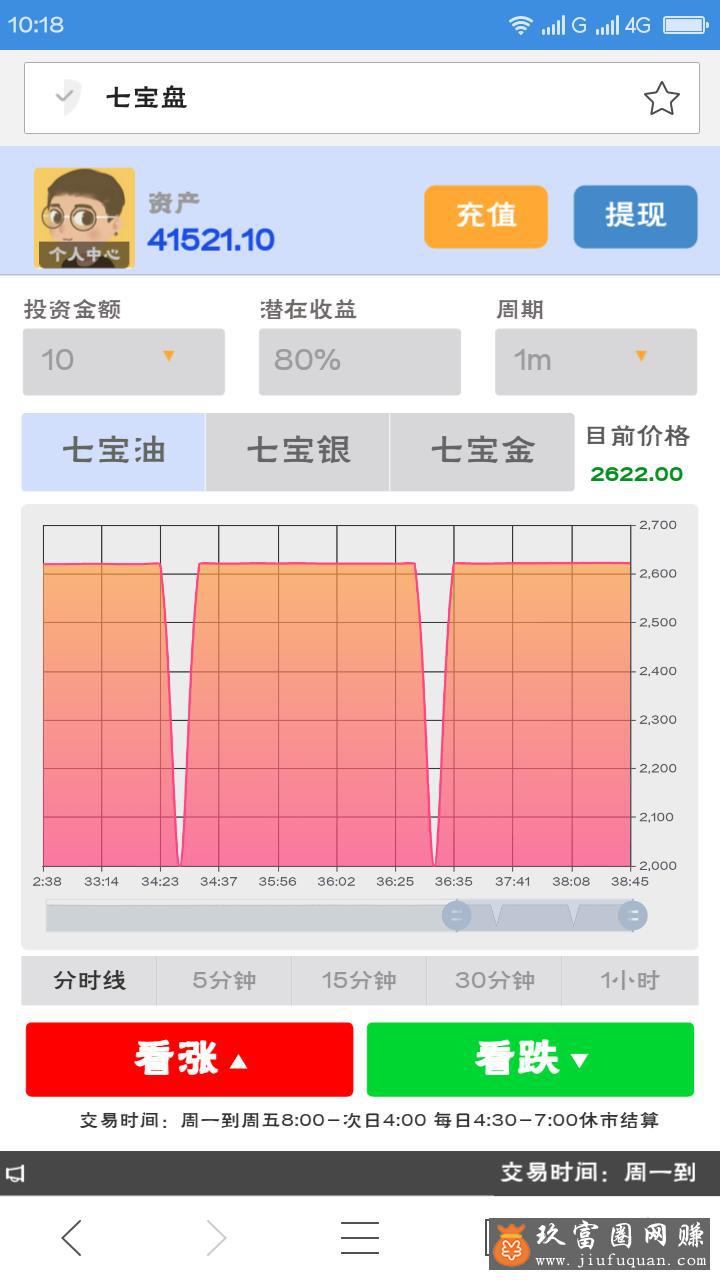The height and width of the screenshot is (1280, 720).
Task: Switch to the 七宝金 tab
Action: coord(482,451)
